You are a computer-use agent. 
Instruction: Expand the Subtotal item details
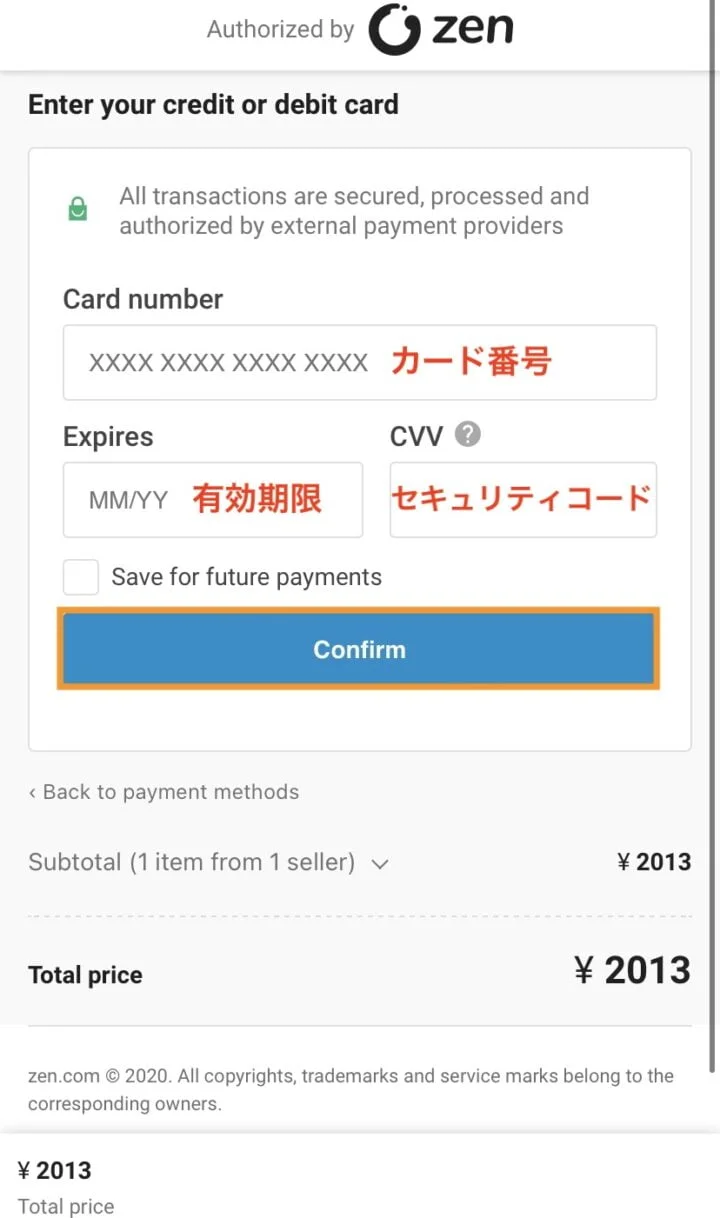(x=379, y=863)
